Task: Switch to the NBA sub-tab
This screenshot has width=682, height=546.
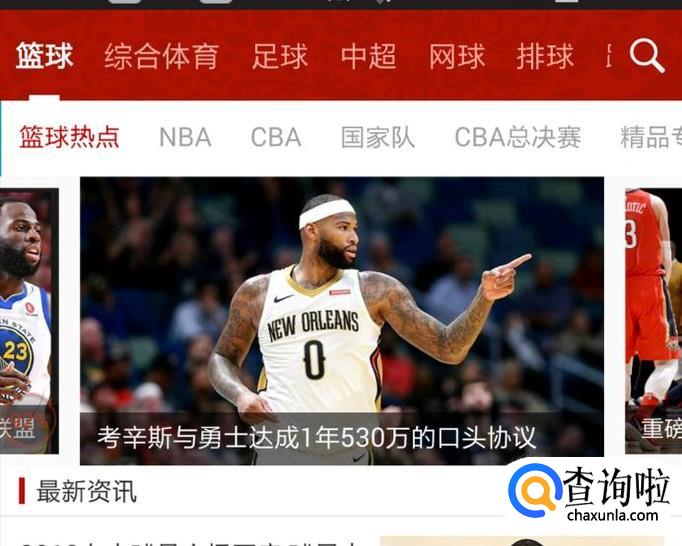Action: (x=185, y=137)
